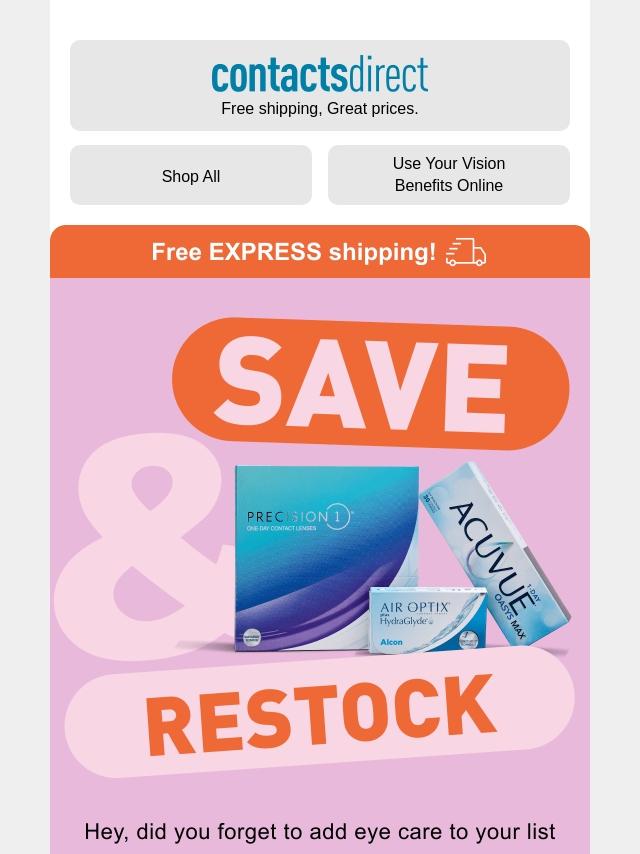Open the Free EXPRESS shipping banner
The height and width of the screenshot is (854, 640).
[x=320, y=252]
